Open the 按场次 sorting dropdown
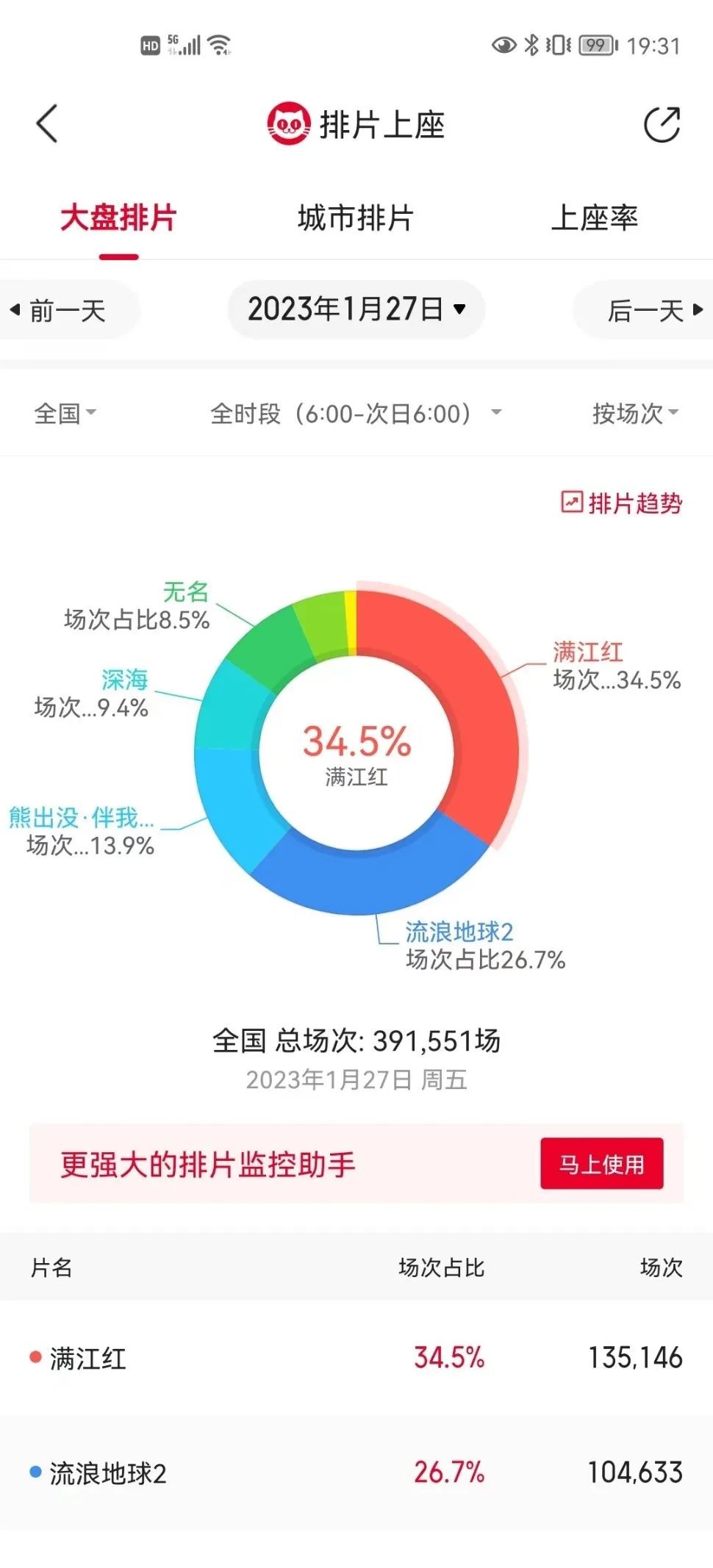Image resolution: width=713 pixels, height=1568 pixels. point(635,413)
